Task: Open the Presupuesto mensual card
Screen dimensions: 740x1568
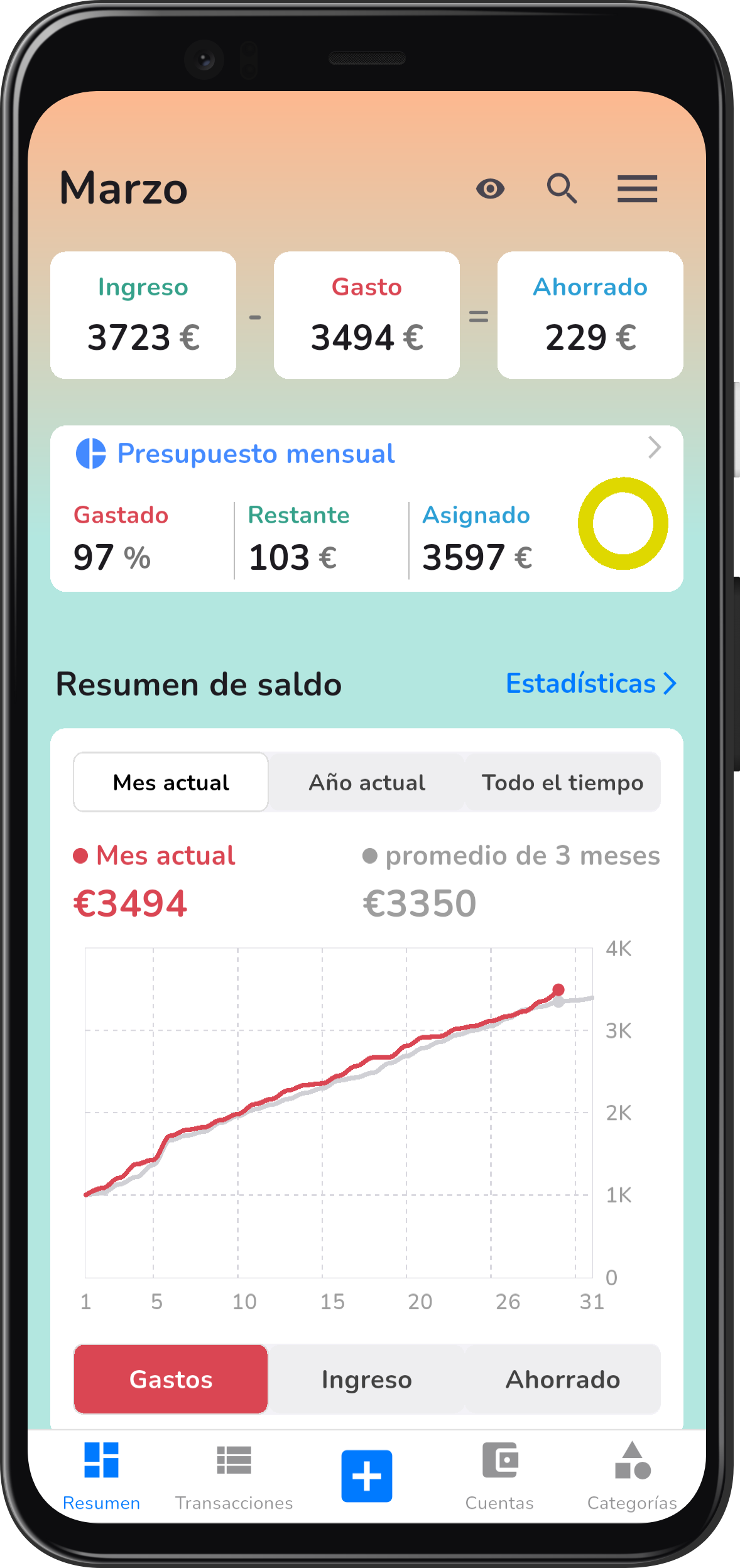Action: pos(366,509)
